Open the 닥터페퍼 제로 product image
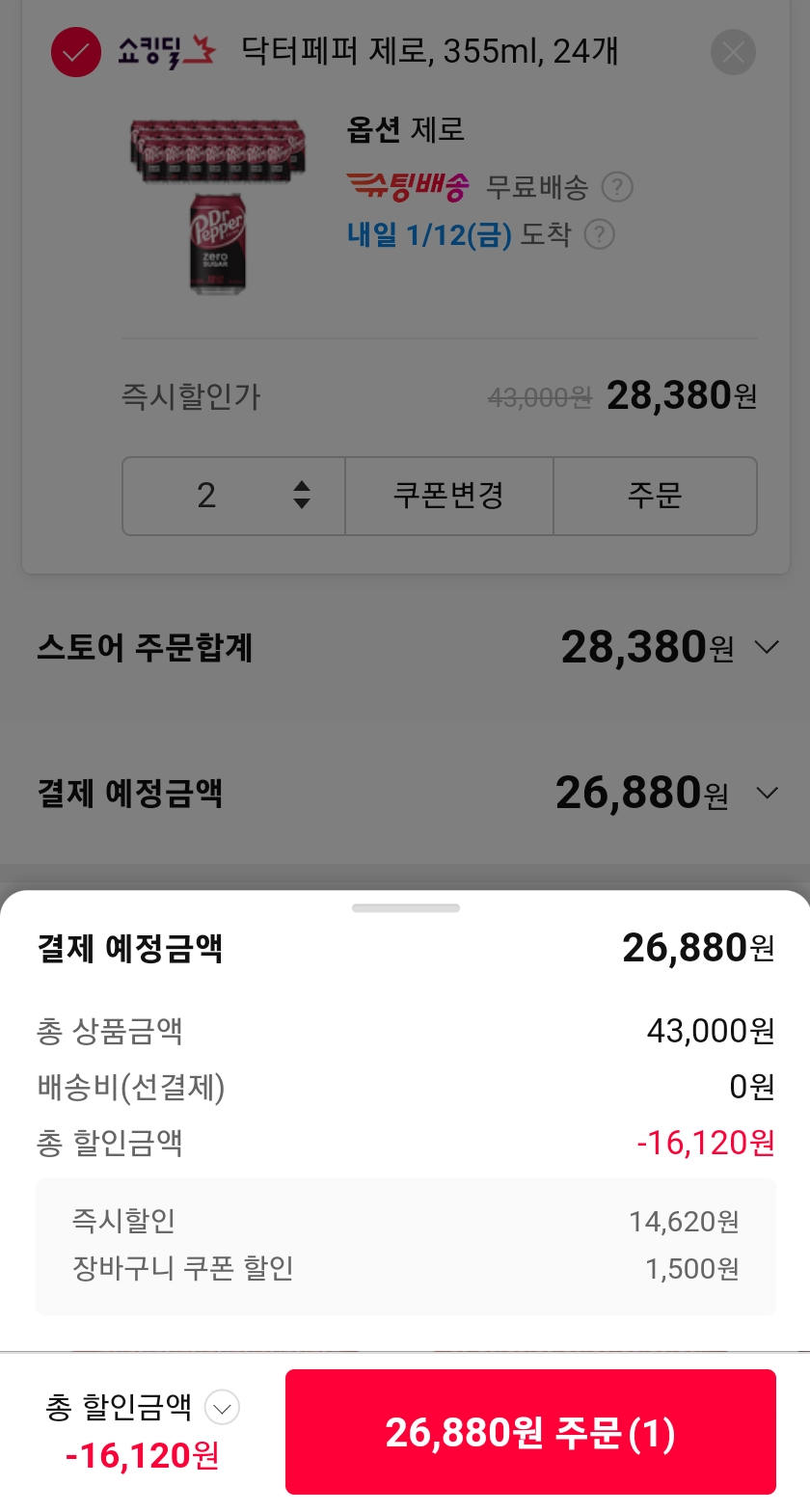The width and height of the screenshot is (810, 1512). [x=218, y=204]
